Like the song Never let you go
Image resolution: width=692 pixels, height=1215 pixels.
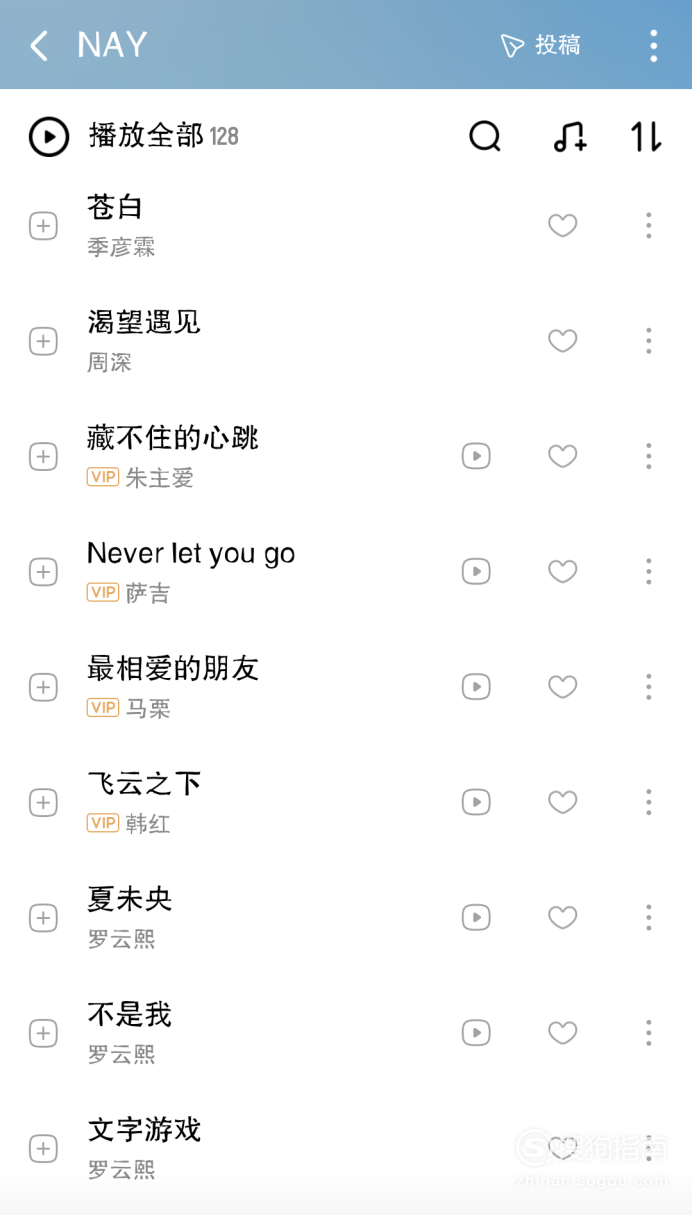point(563,572)
